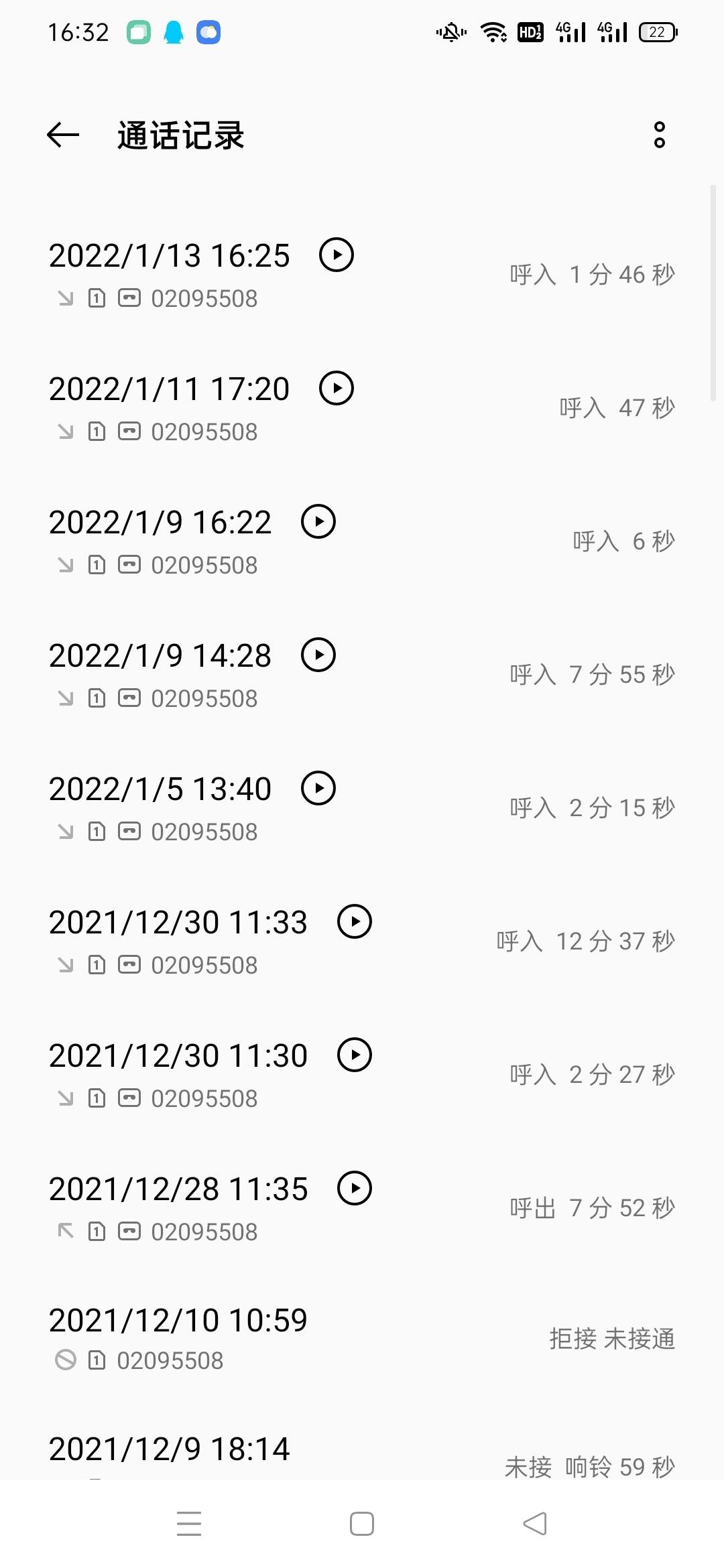724x1568 pixels.
Task: Go back from the 通话记录 screen
Action: (x=63, y=135)
